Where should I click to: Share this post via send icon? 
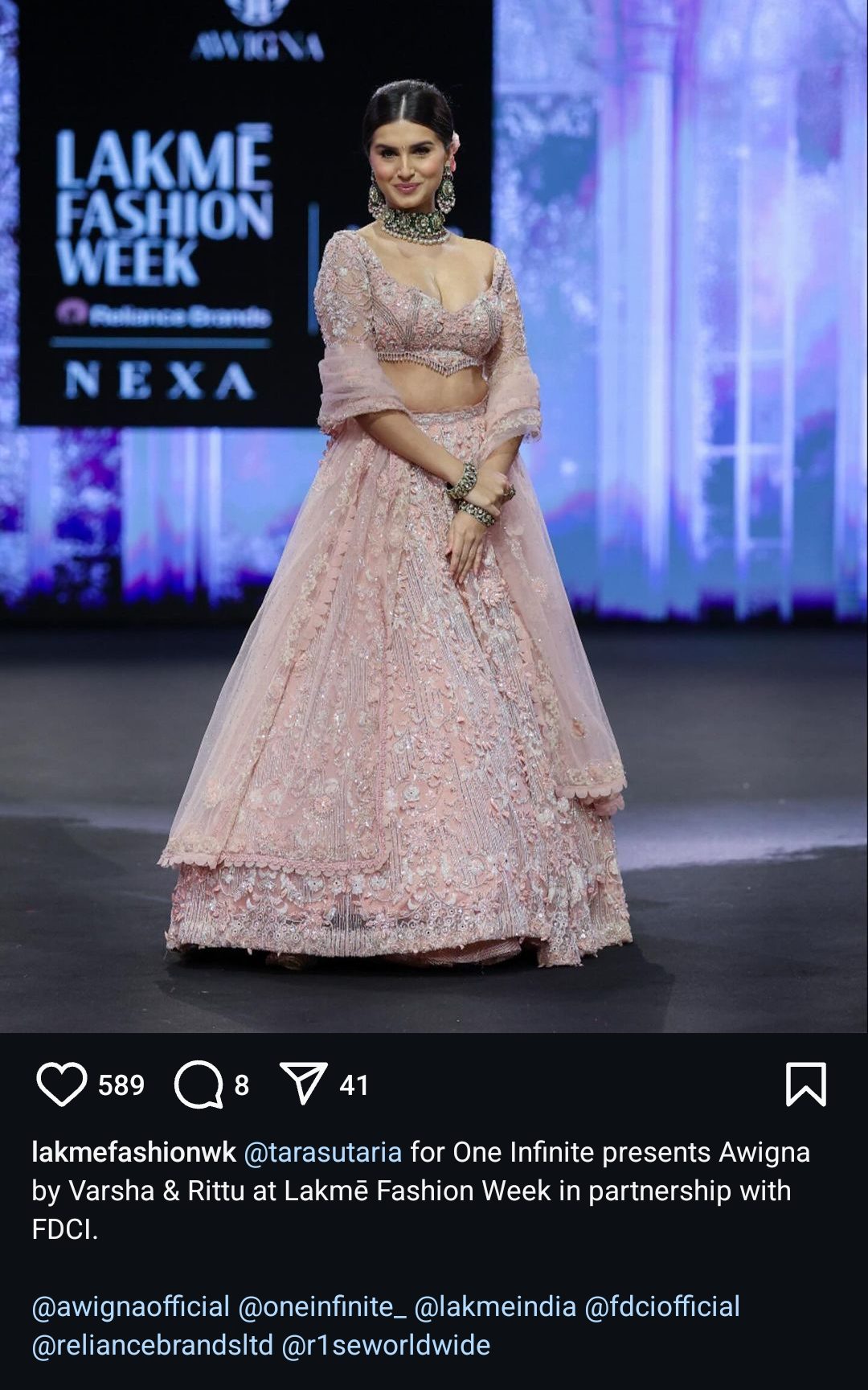304,1084
